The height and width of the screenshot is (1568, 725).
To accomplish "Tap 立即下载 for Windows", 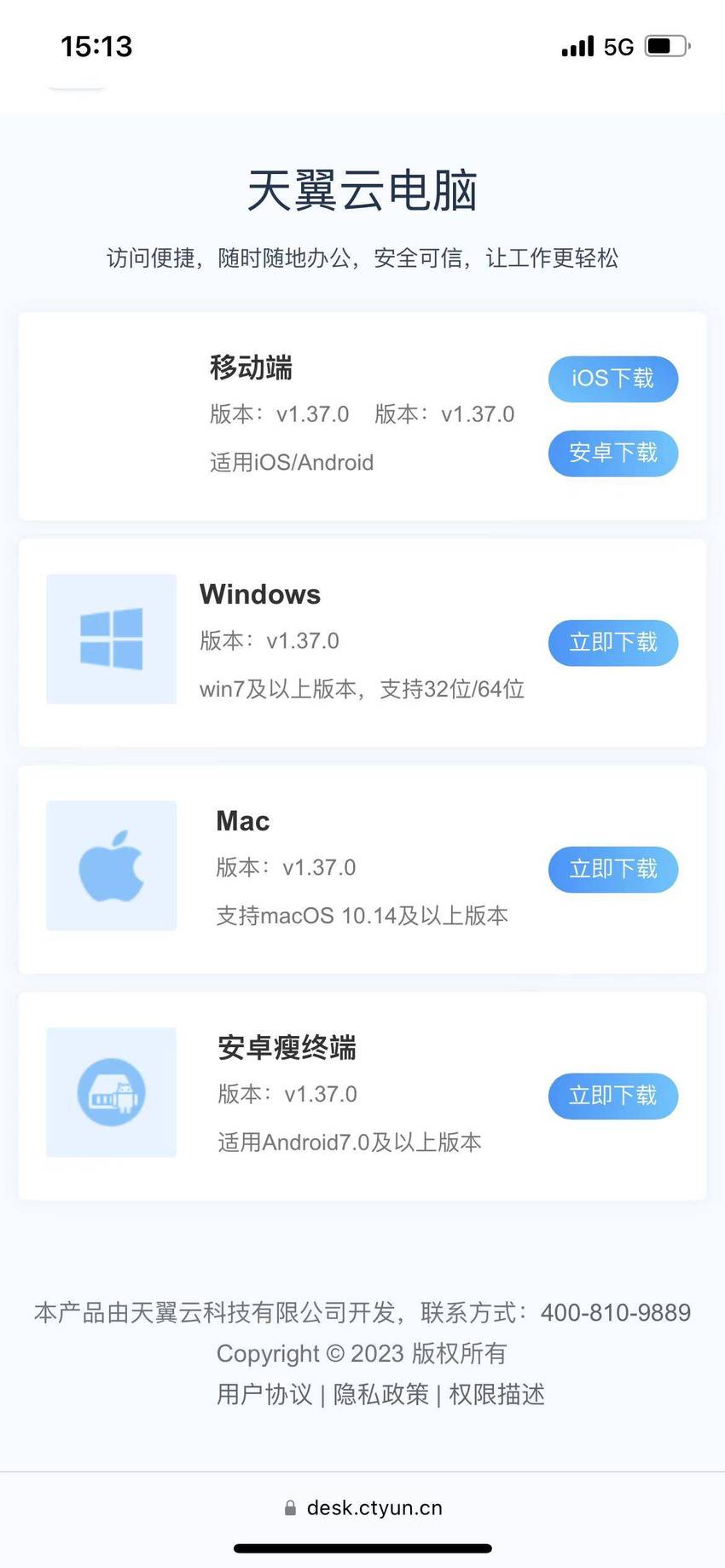I will [x=612, y=643].
